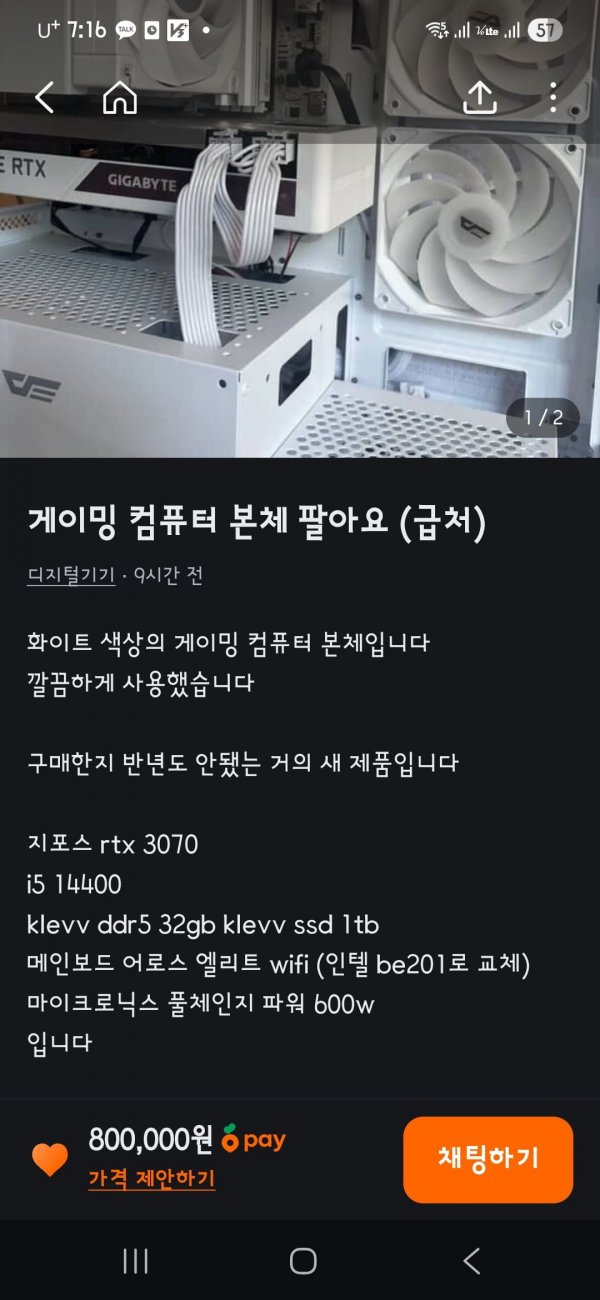Tap the system back button

(472, 1261)
